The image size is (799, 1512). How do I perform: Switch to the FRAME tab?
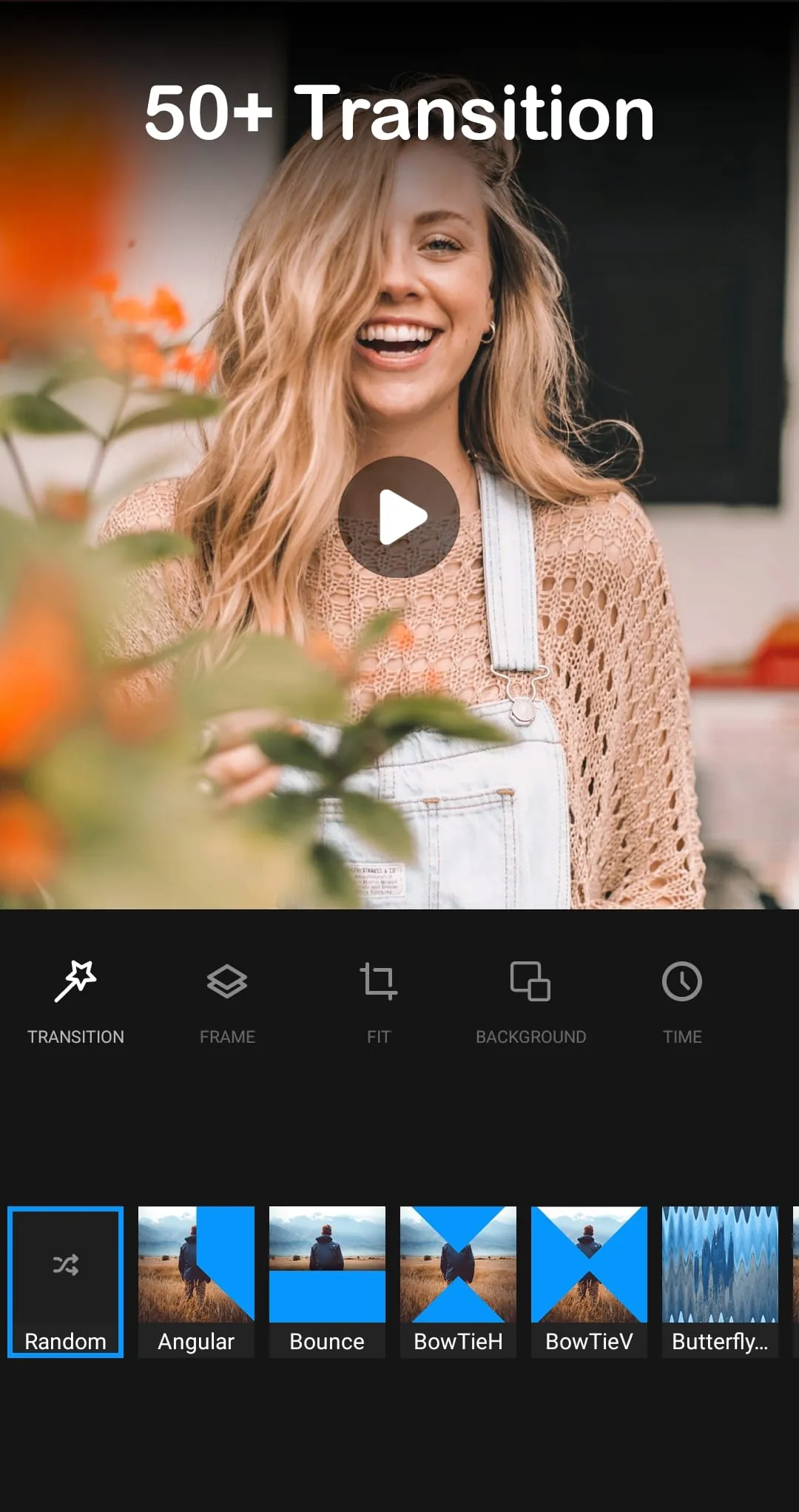click(227, 1036)
